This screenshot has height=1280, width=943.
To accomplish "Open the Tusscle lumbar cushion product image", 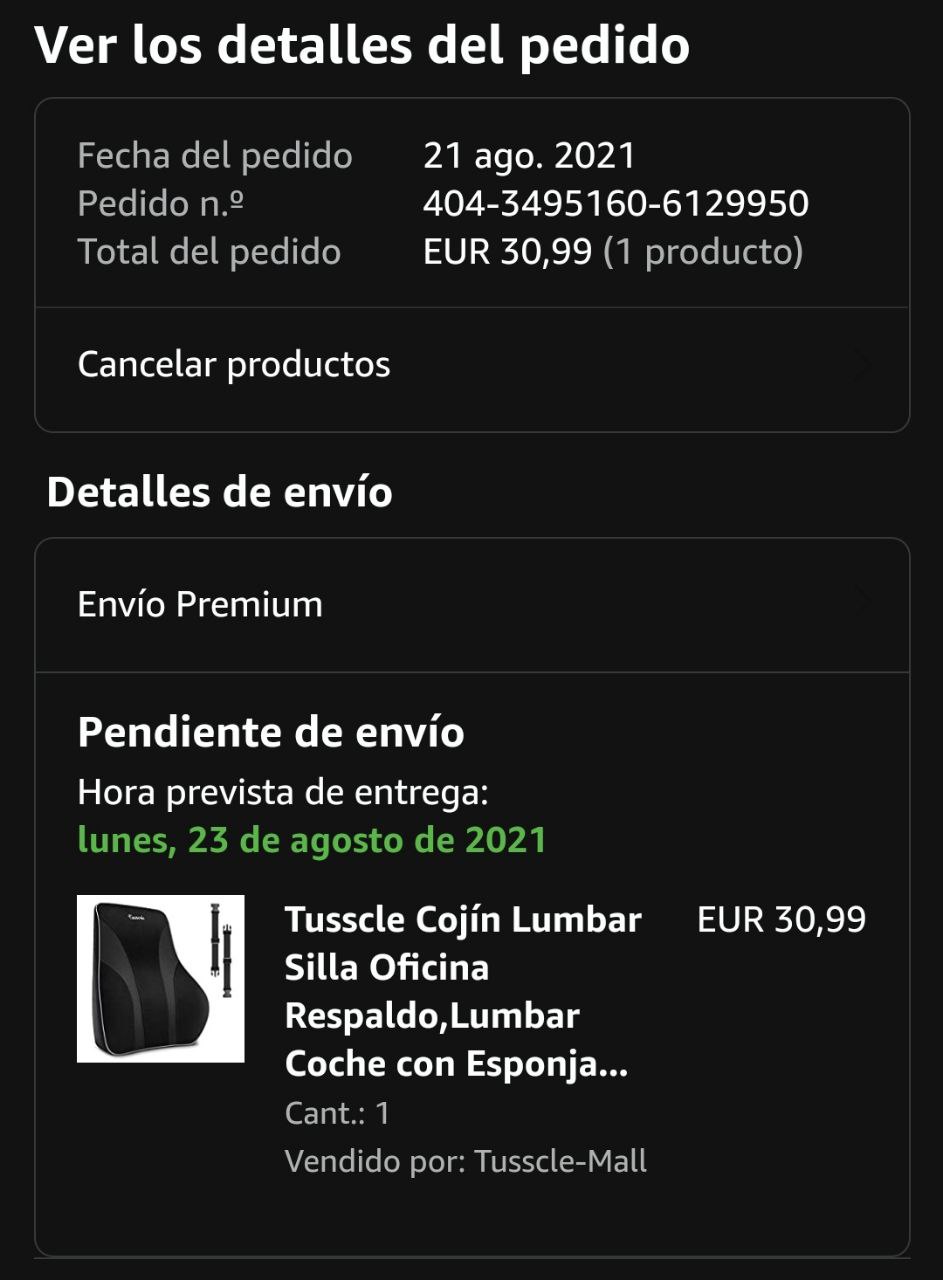I will [x=161, y=978].
